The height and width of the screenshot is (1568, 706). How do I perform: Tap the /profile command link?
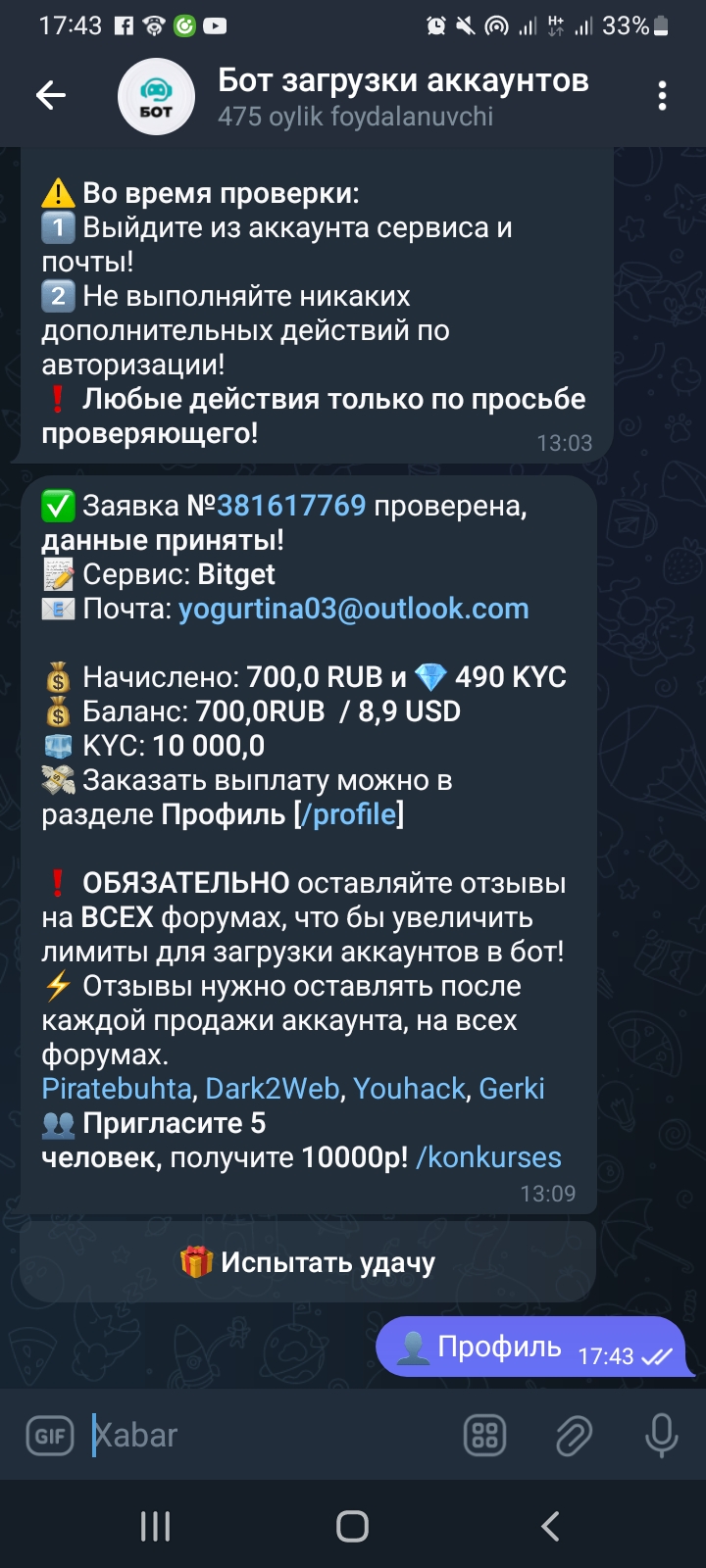[x=353, y=814]
